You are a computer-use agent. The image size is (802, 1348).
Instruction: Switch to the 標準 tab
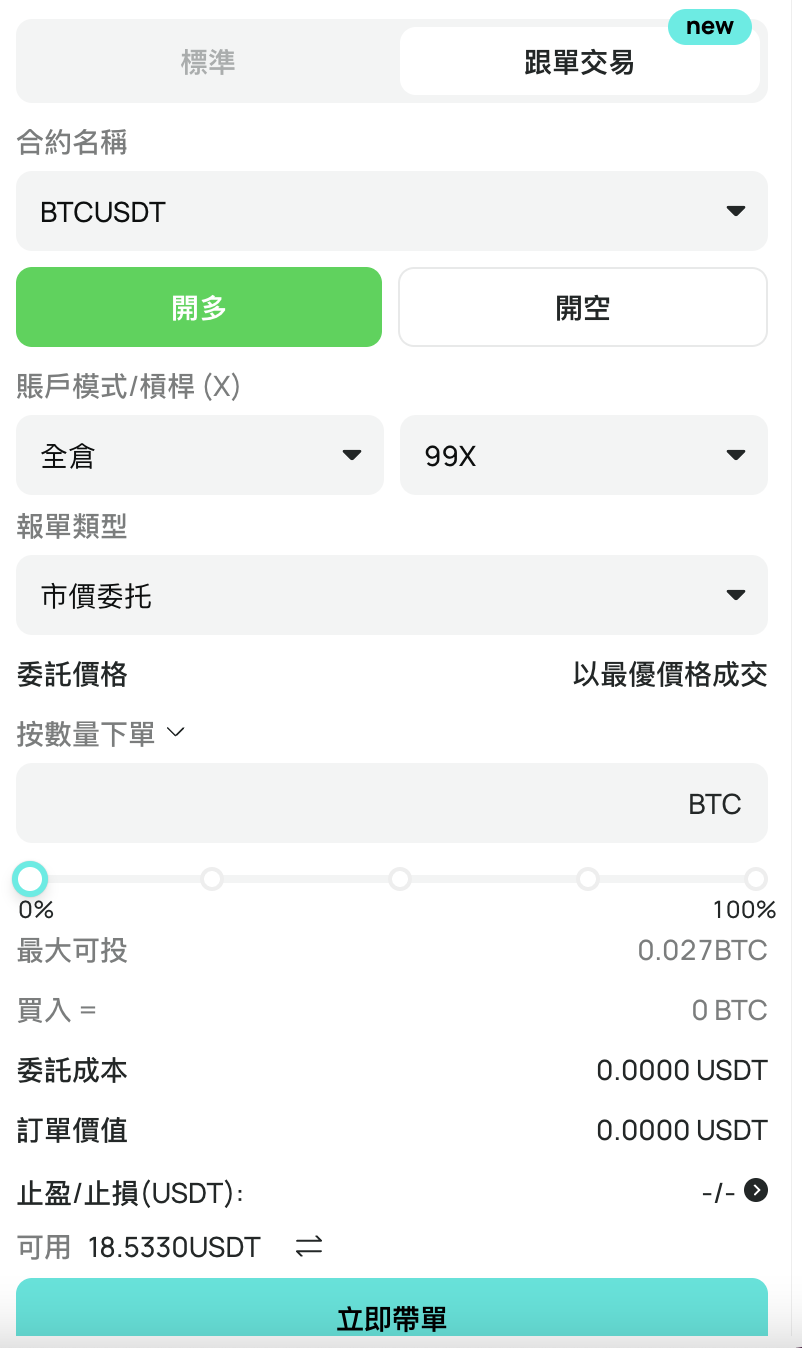pyautogui.click(x=208, y=62)
